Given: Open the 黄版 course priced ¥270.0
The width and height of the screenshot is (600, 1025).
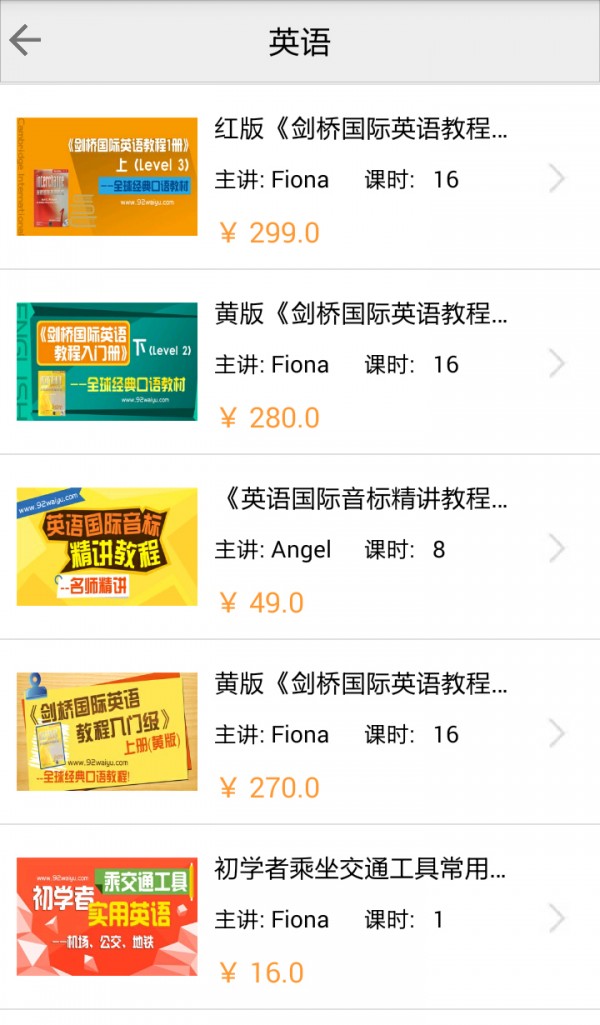Looking at the screenshot, I should 300,732.
